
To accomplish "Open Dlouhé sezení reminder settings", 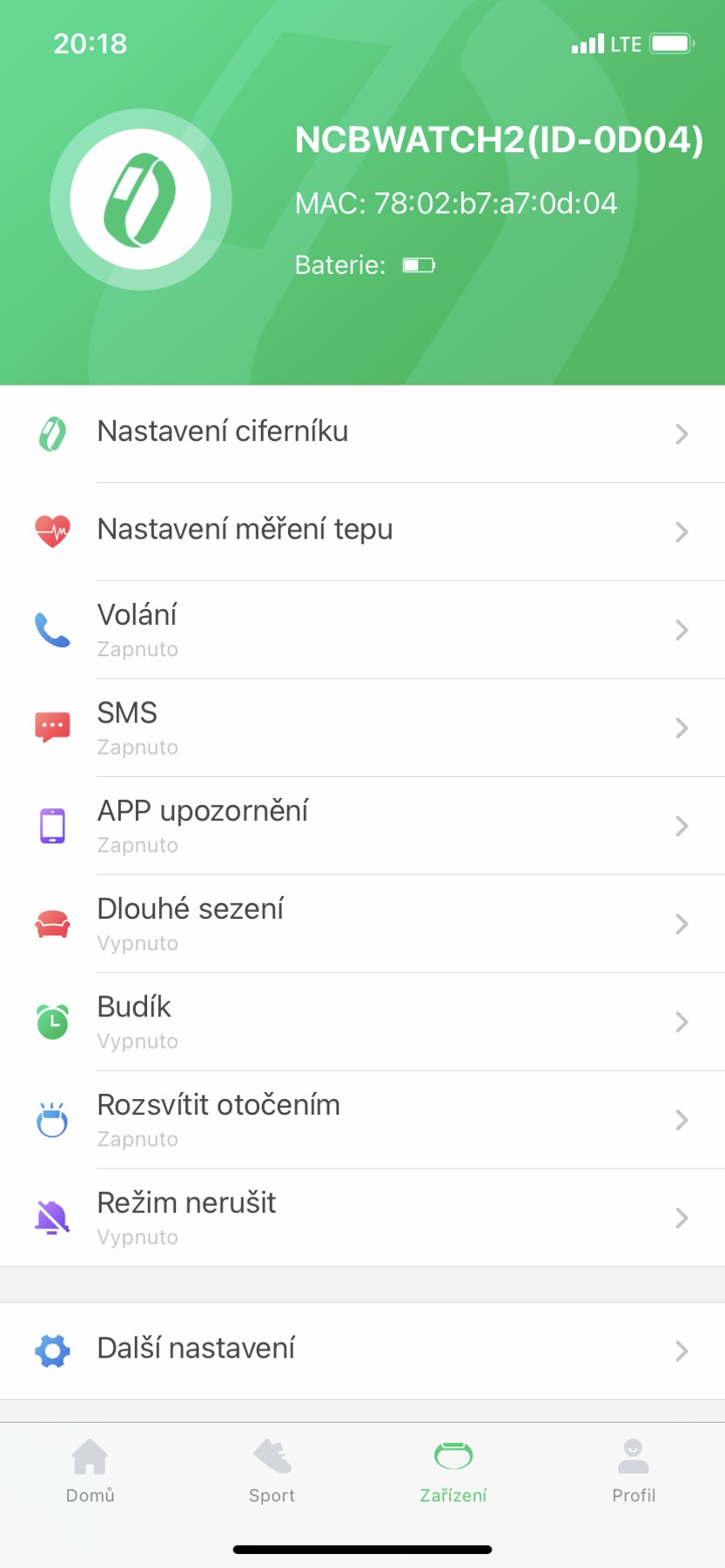I will pyautogui.click(x=362, y=923).
